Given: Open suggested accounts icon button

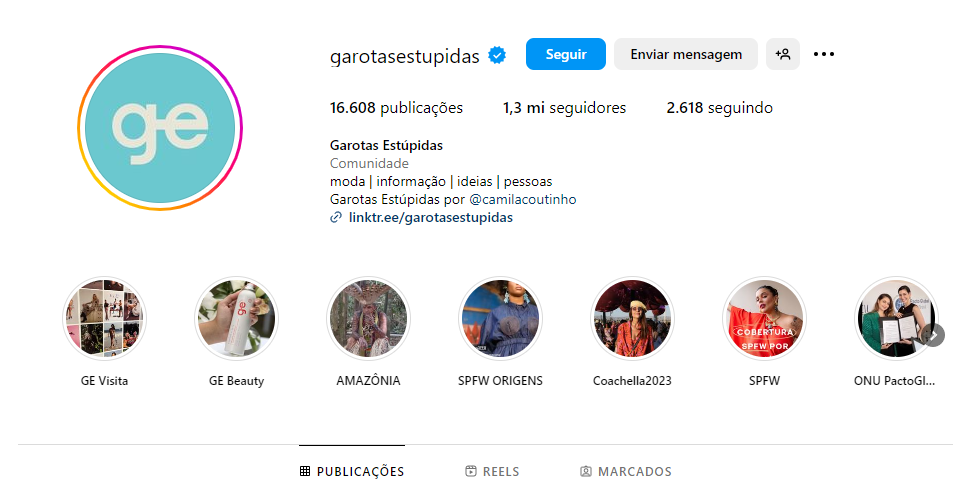Looking at the screenshot, I should pyautogui.click(x=783, y=54).
